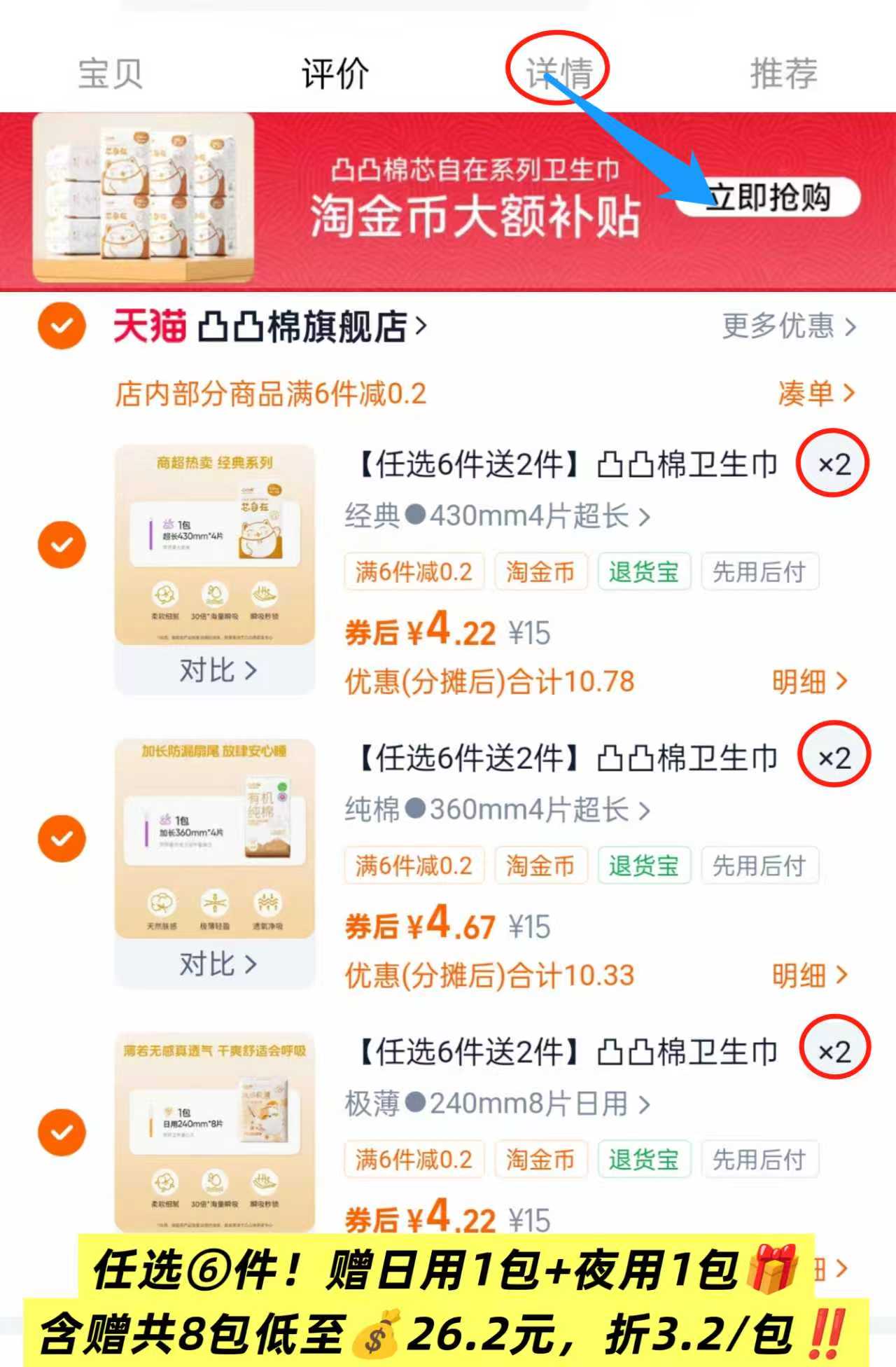Click the 退货宝 tag on the 360mm item
The width and height of the screenshot is (896, 1367).
pos(645,866)
